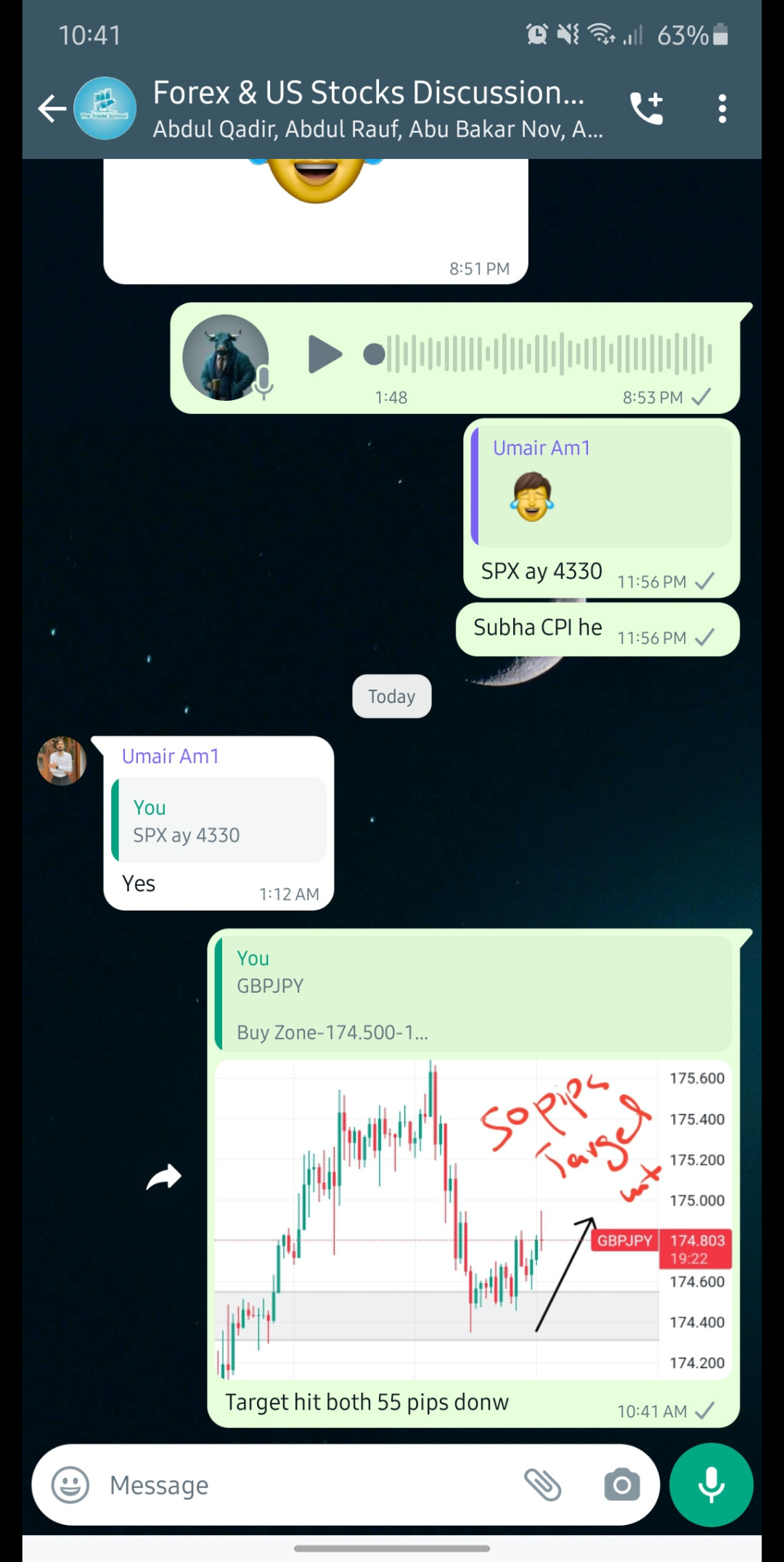Open the camera to send a photo
This screenshot has height=1562, width=784.
622,1485
